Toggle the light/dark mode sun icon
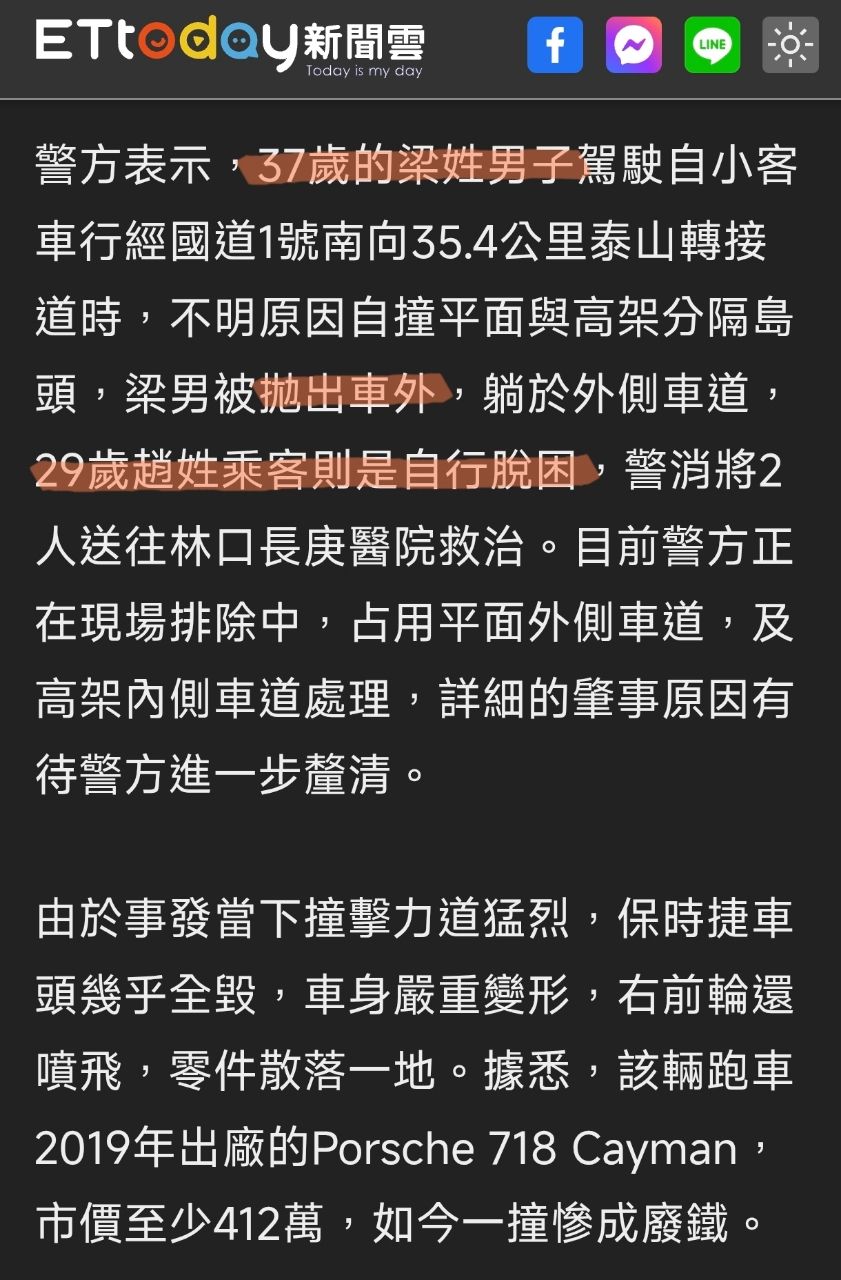Image resolution: width=841 pixels, height=1280 pixels. [791, 45]
